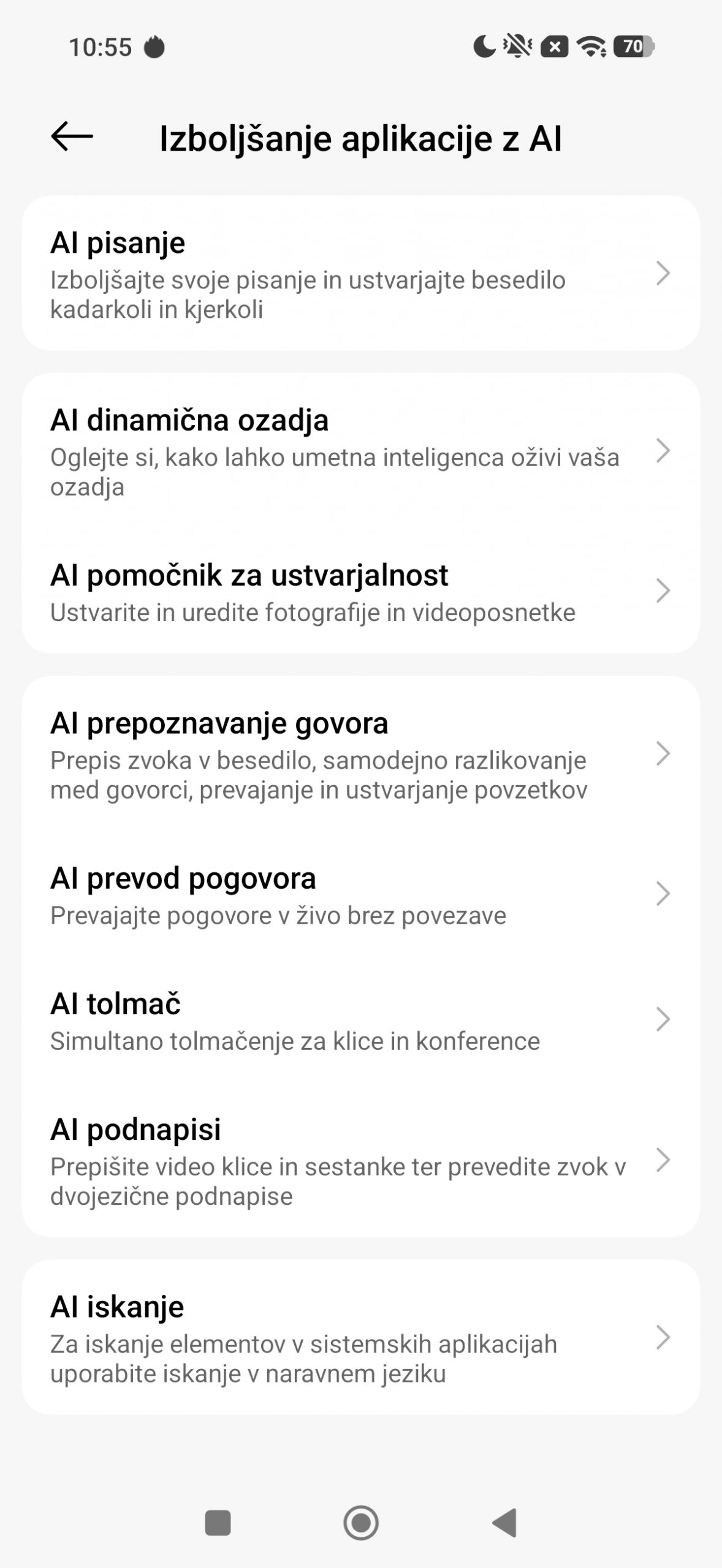The image size is (722, 1568).
Task: Select AI pomočnik za ustvarjalnost
Action: [x=360, y=591]
